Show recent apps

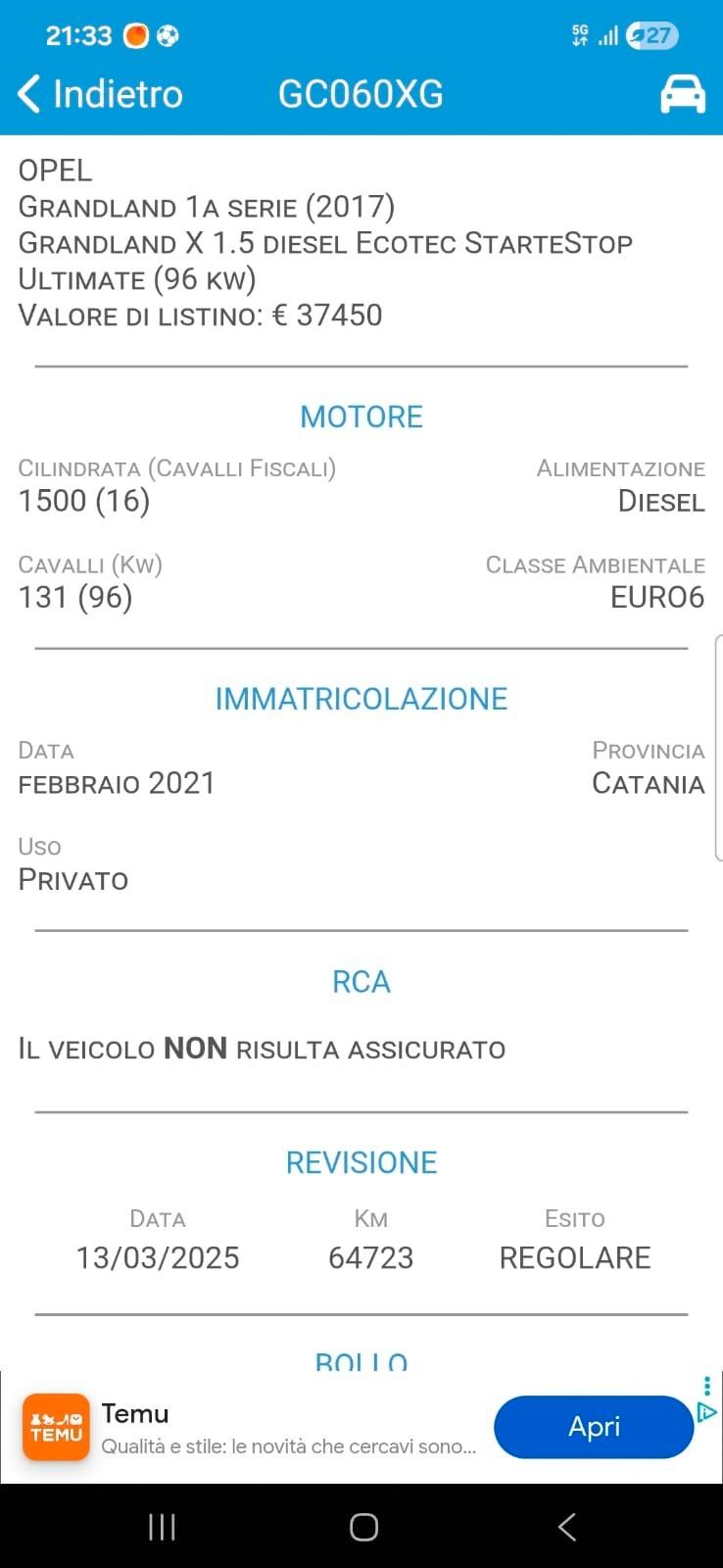coord(162,1527)
